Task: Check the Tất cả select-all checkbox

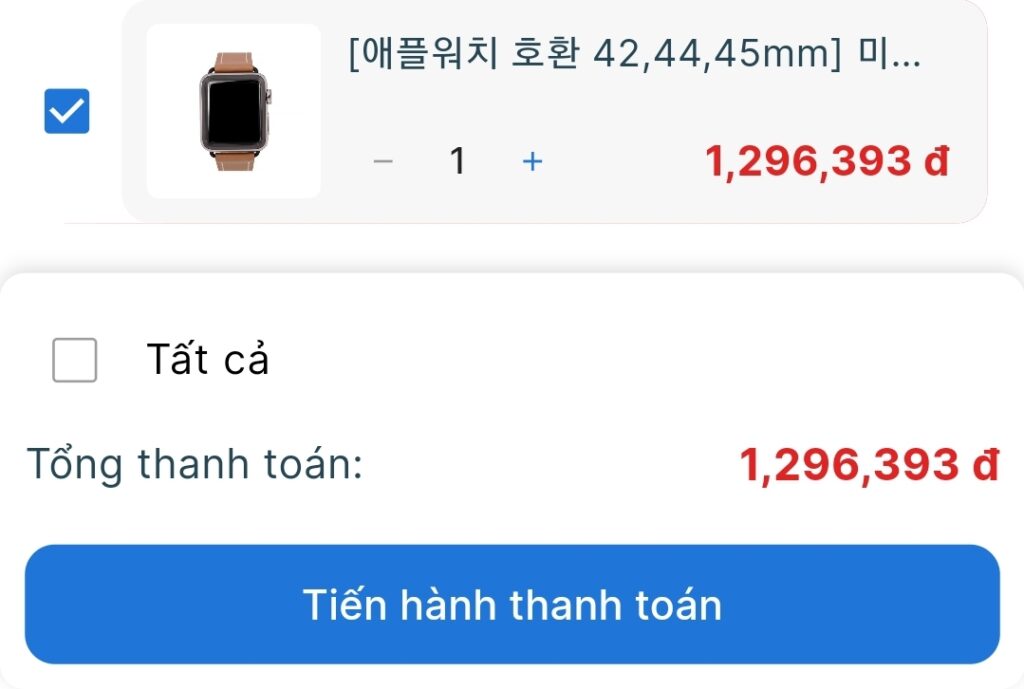Action: click(x=75, y=360)
